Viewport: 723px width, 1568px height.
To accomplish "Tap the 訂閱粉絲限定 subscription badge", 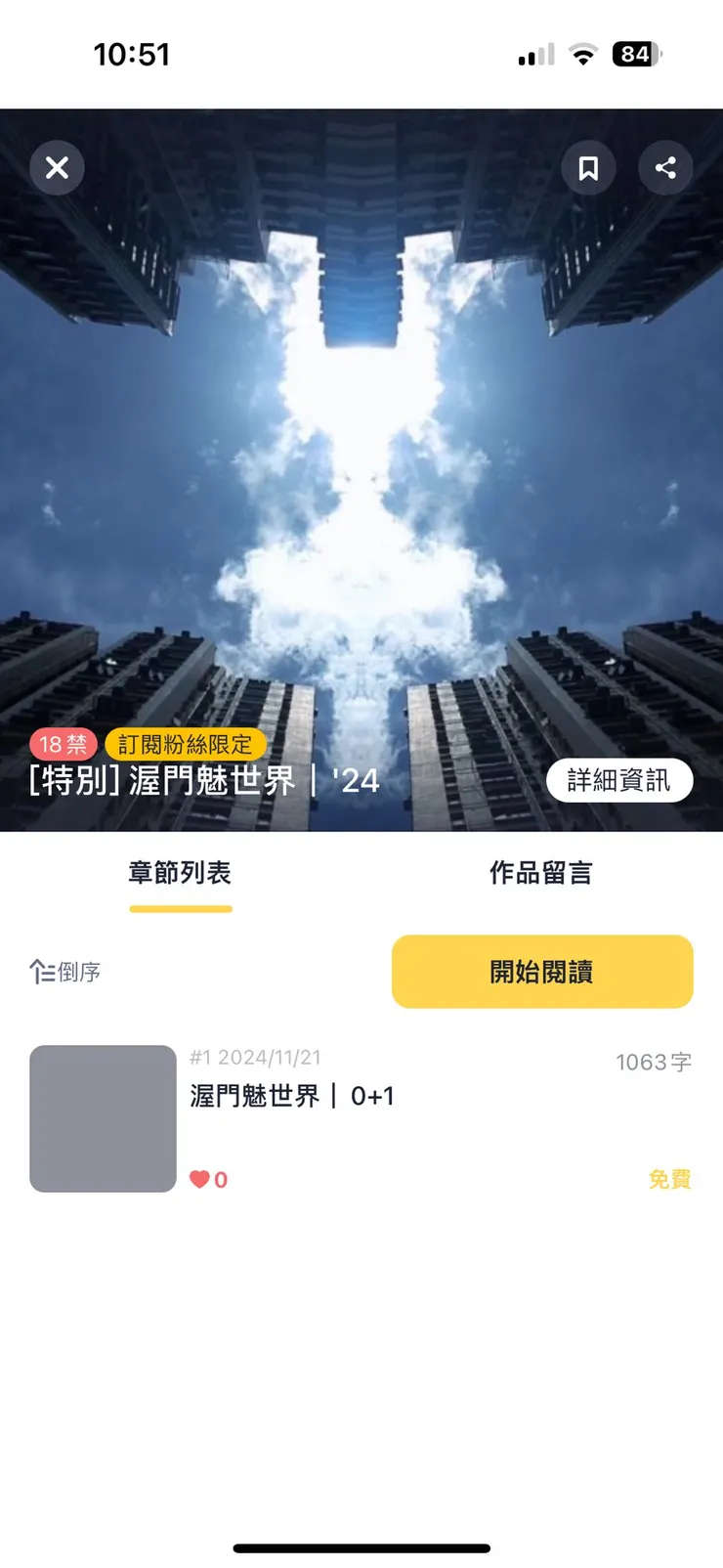I will (186, 744).
